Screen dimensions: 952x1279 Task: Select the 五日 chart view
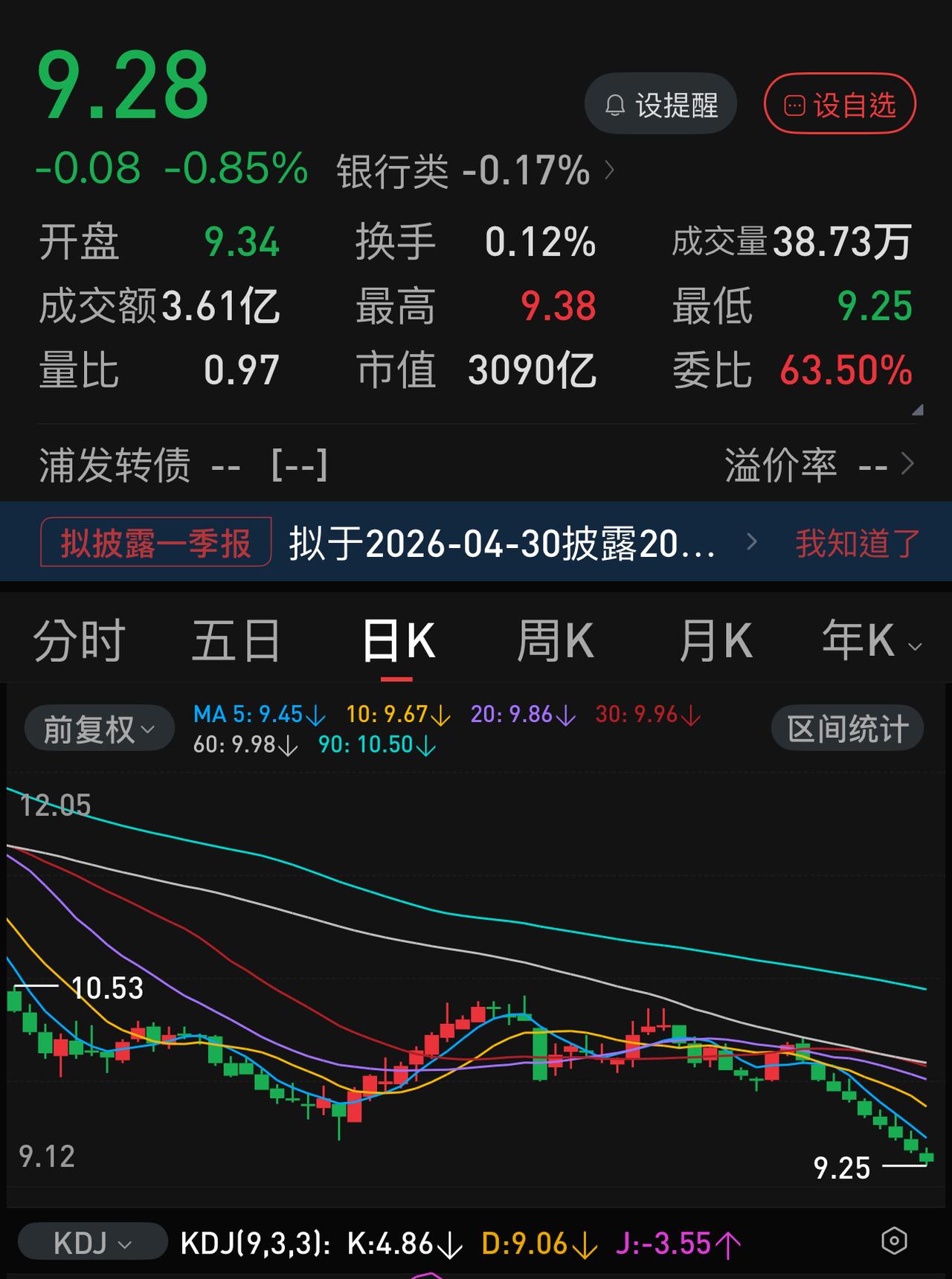click(237, 639)
